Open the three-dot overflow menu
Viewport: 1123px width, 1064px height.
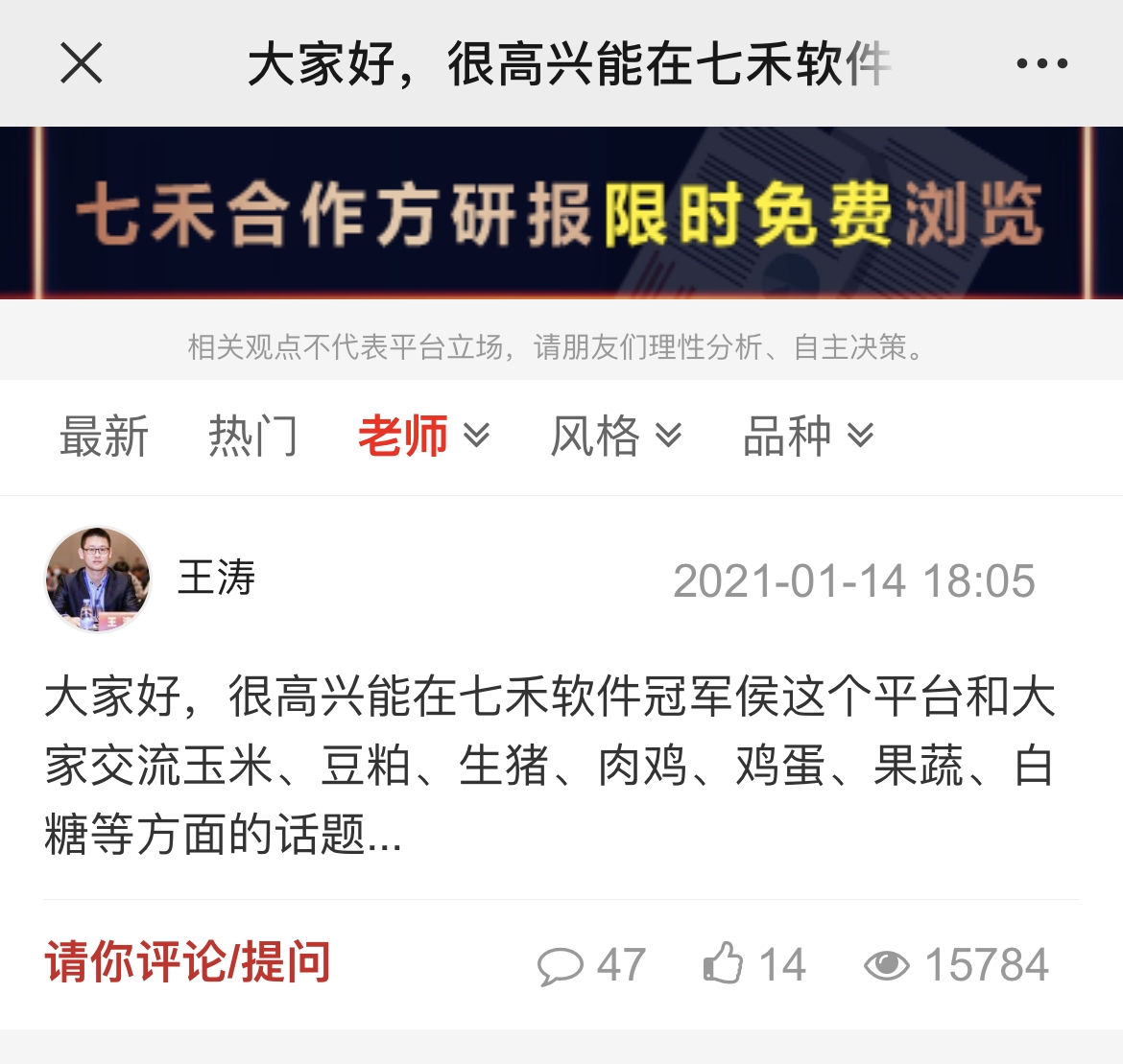tap(1041, 64)
